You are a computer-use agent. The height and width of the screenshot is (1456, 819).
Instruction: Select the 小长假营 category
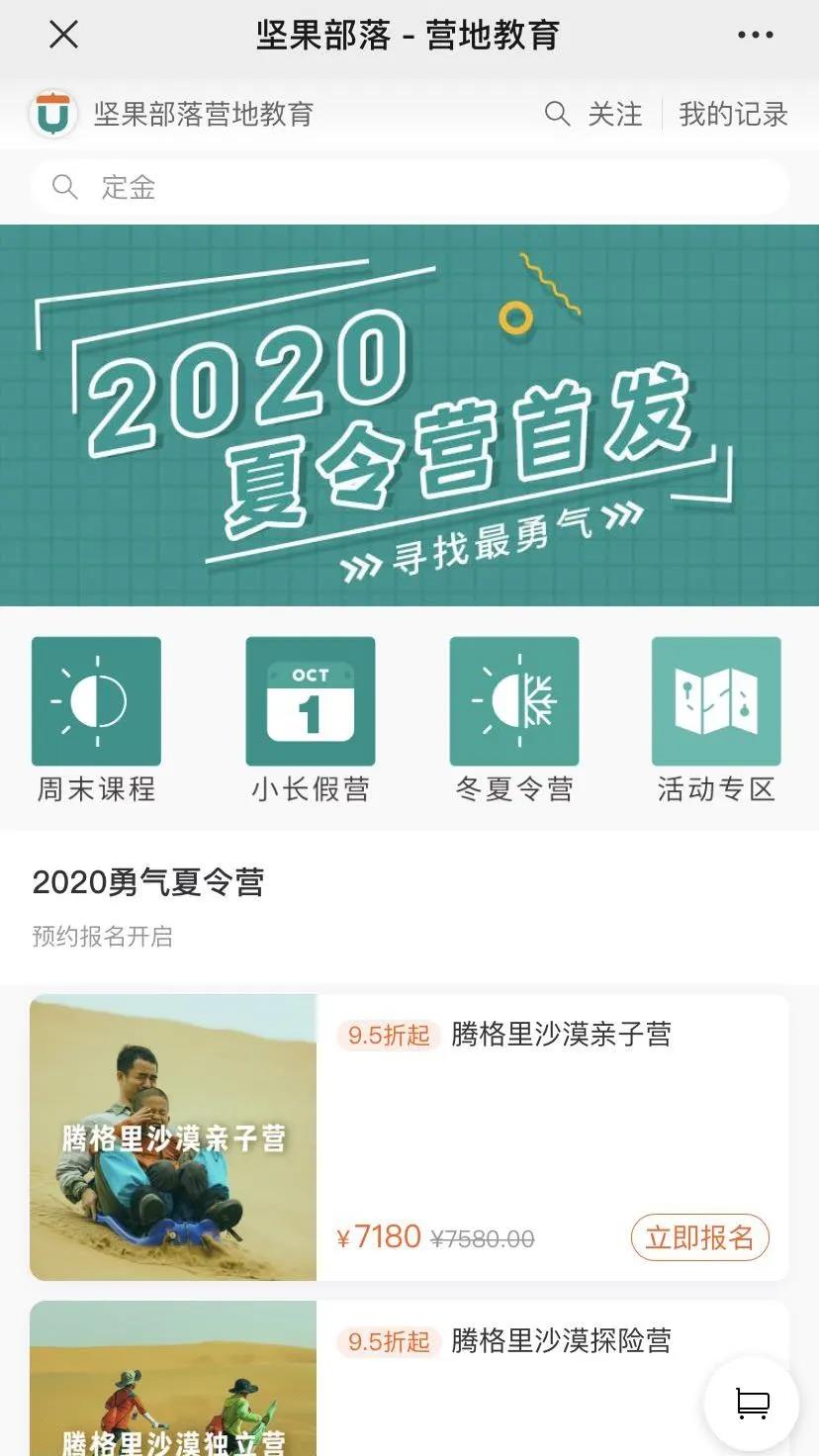tap(310, 719)
